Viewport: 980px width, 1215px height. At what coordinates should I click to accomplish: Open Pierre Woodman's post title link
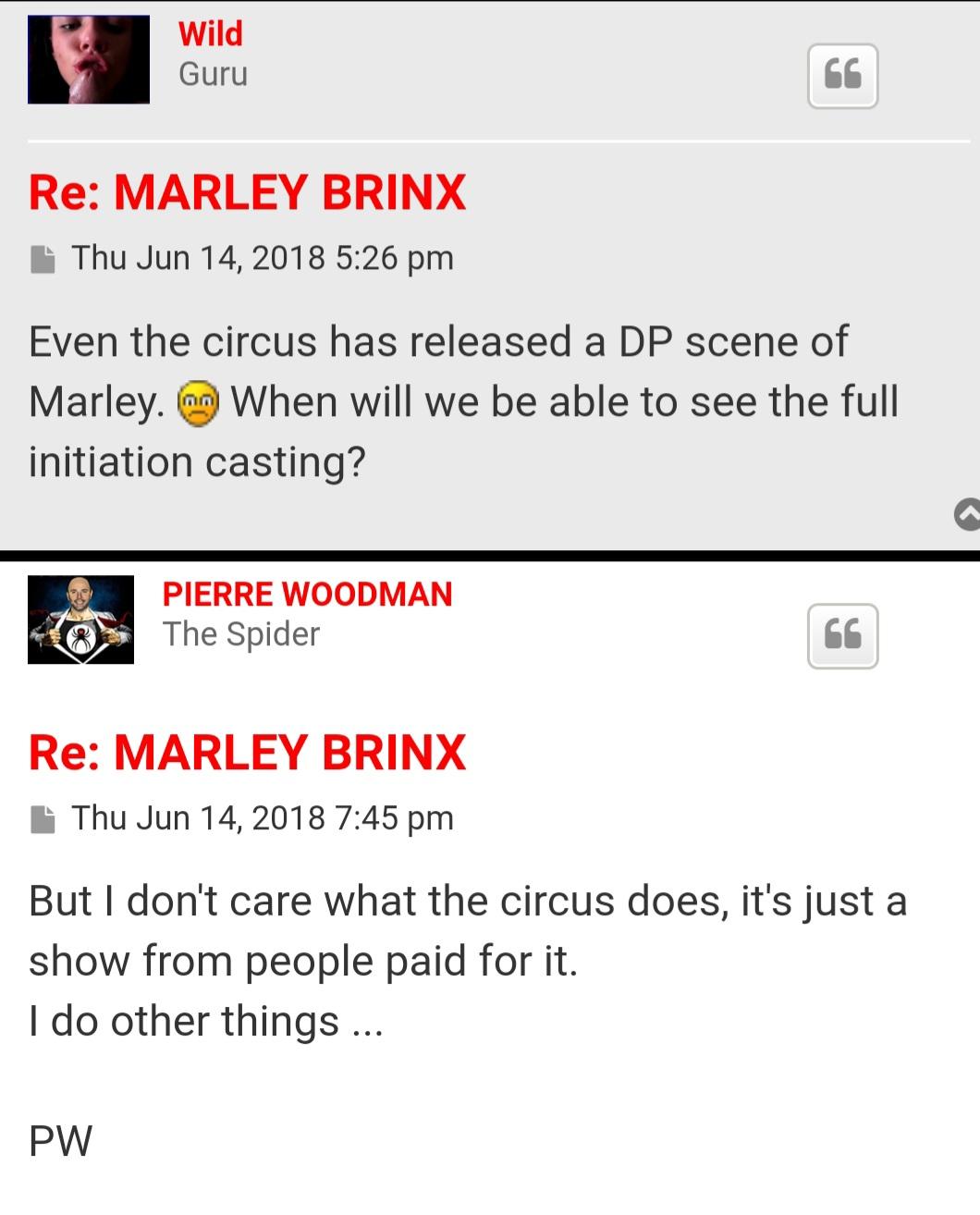tap(247, 753)
